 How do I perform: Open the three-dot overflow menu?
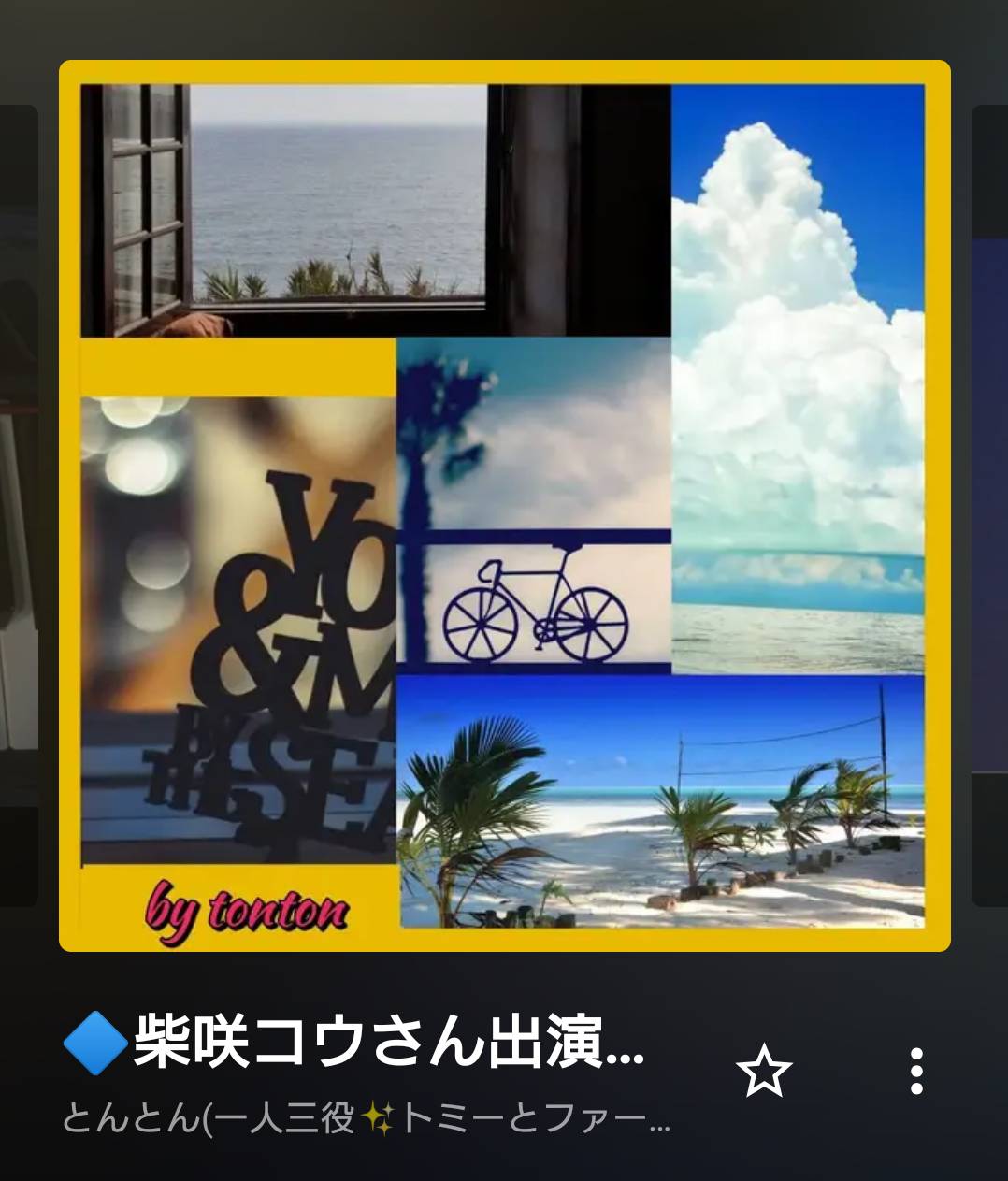916,1072
